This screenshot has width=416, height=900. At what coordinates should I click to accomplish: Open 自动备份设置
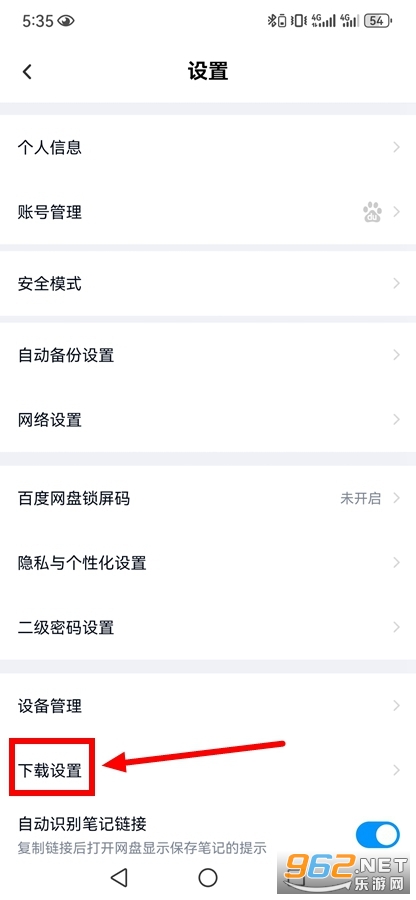pos(208,355)
